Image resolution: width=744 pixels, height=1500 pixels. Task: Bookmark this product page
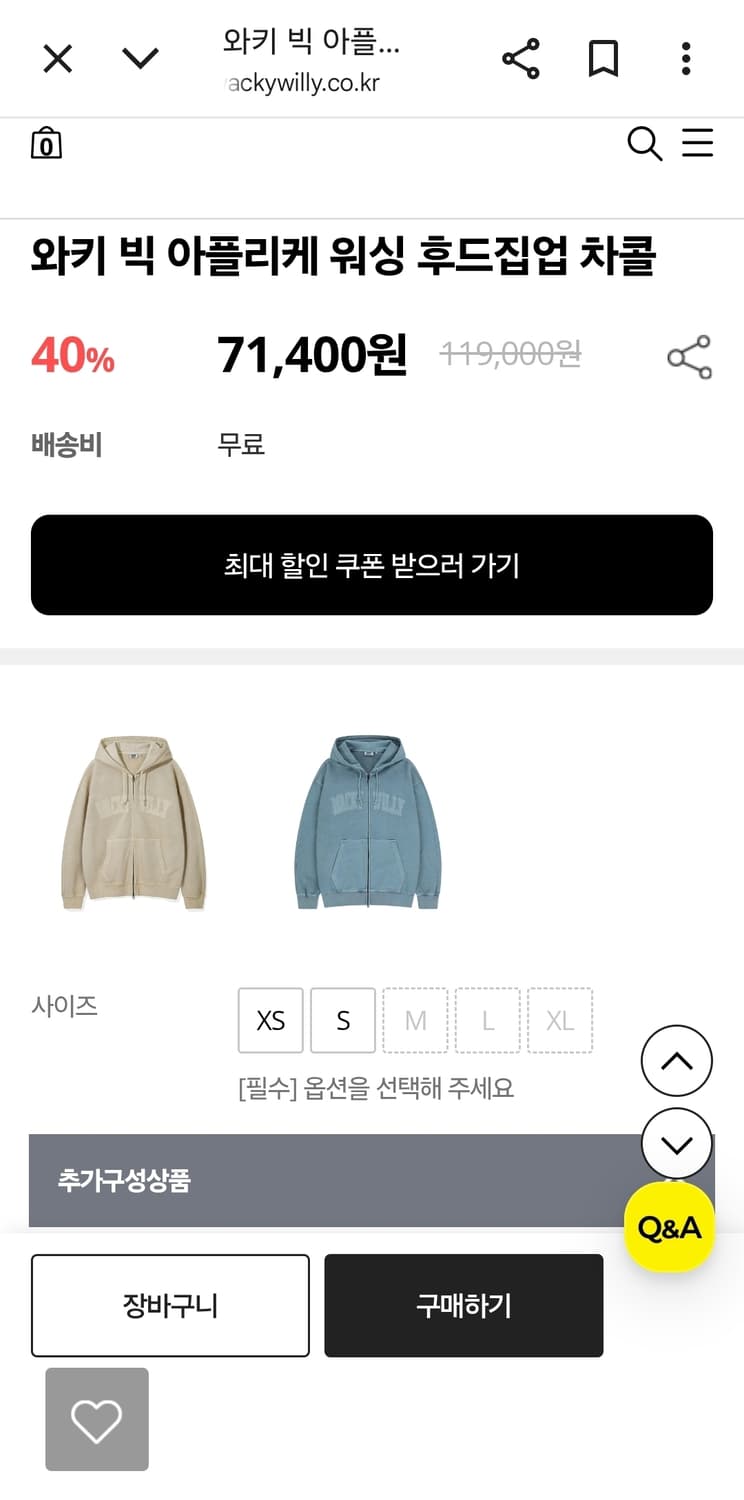coord(604,60)
